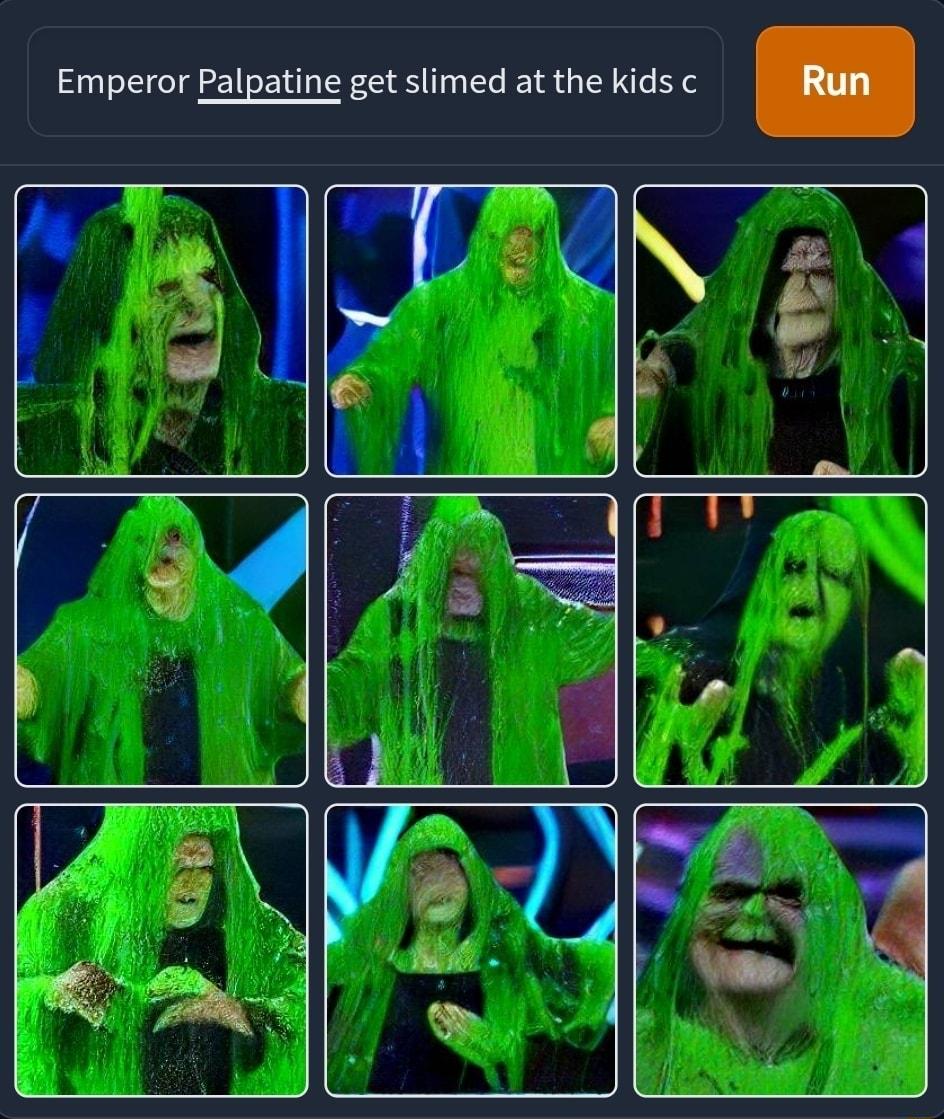Select the image with the yellow light streak
The image size is (944, 1119).
780,331
